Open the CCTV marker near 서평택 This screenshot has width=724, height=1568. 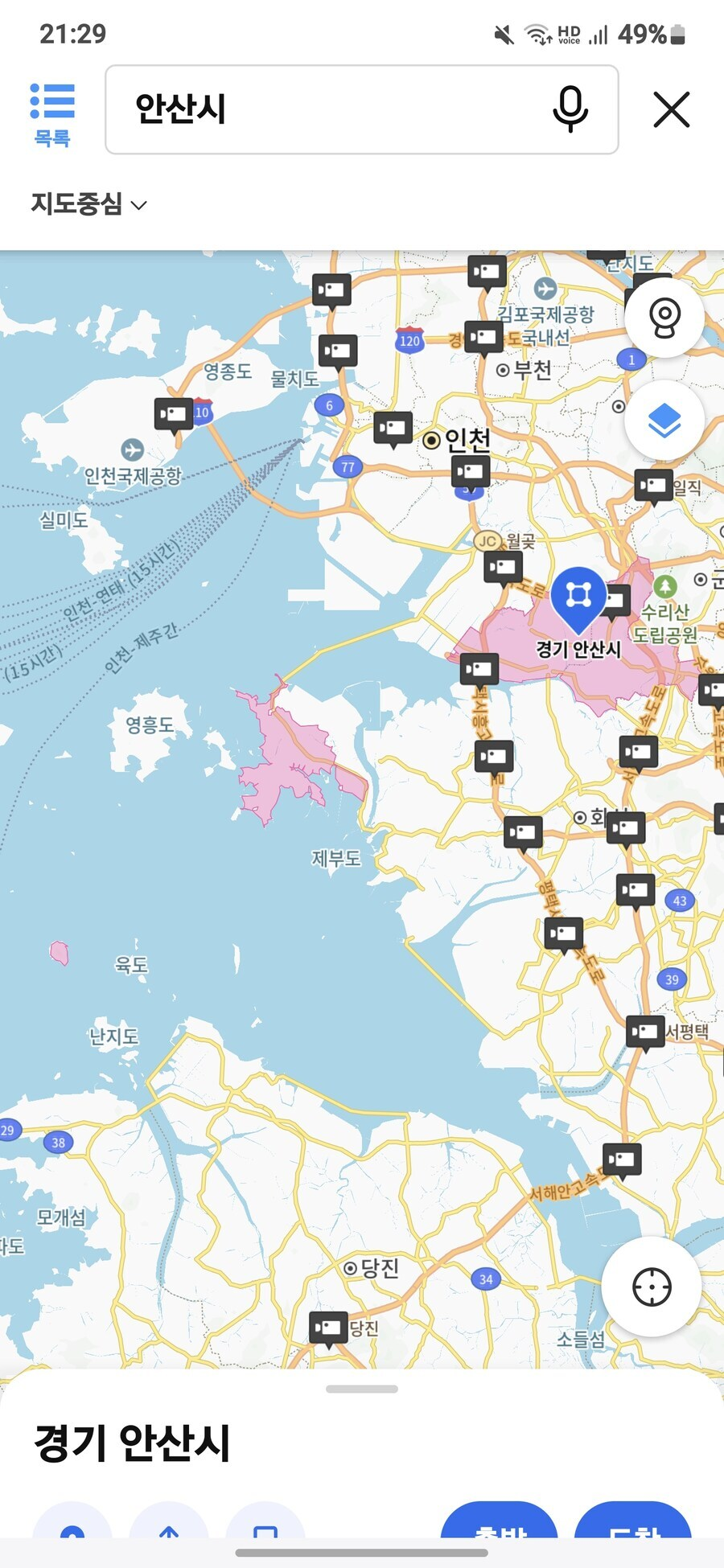645,1032
